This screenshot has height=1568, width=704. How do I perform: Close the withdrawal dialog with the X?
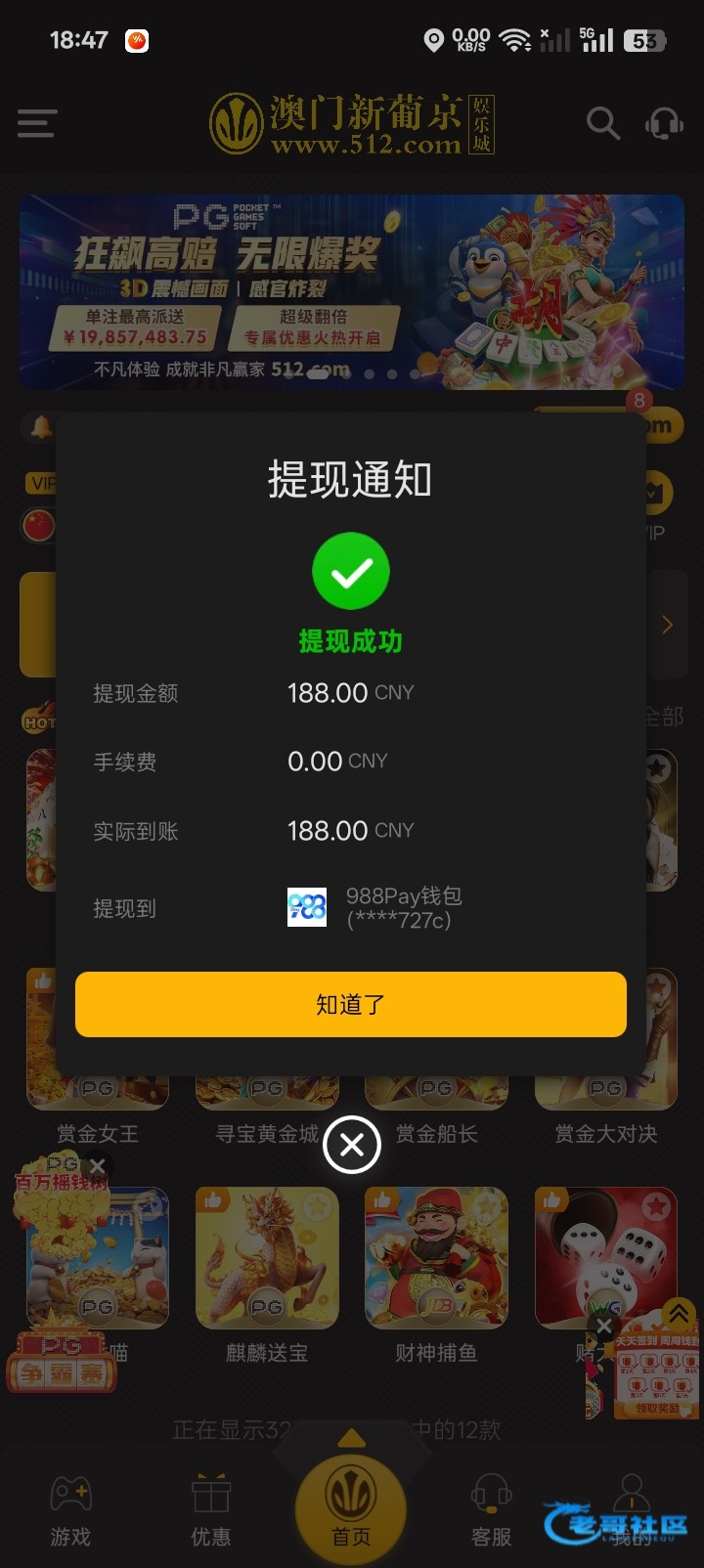click(352, 1144)
